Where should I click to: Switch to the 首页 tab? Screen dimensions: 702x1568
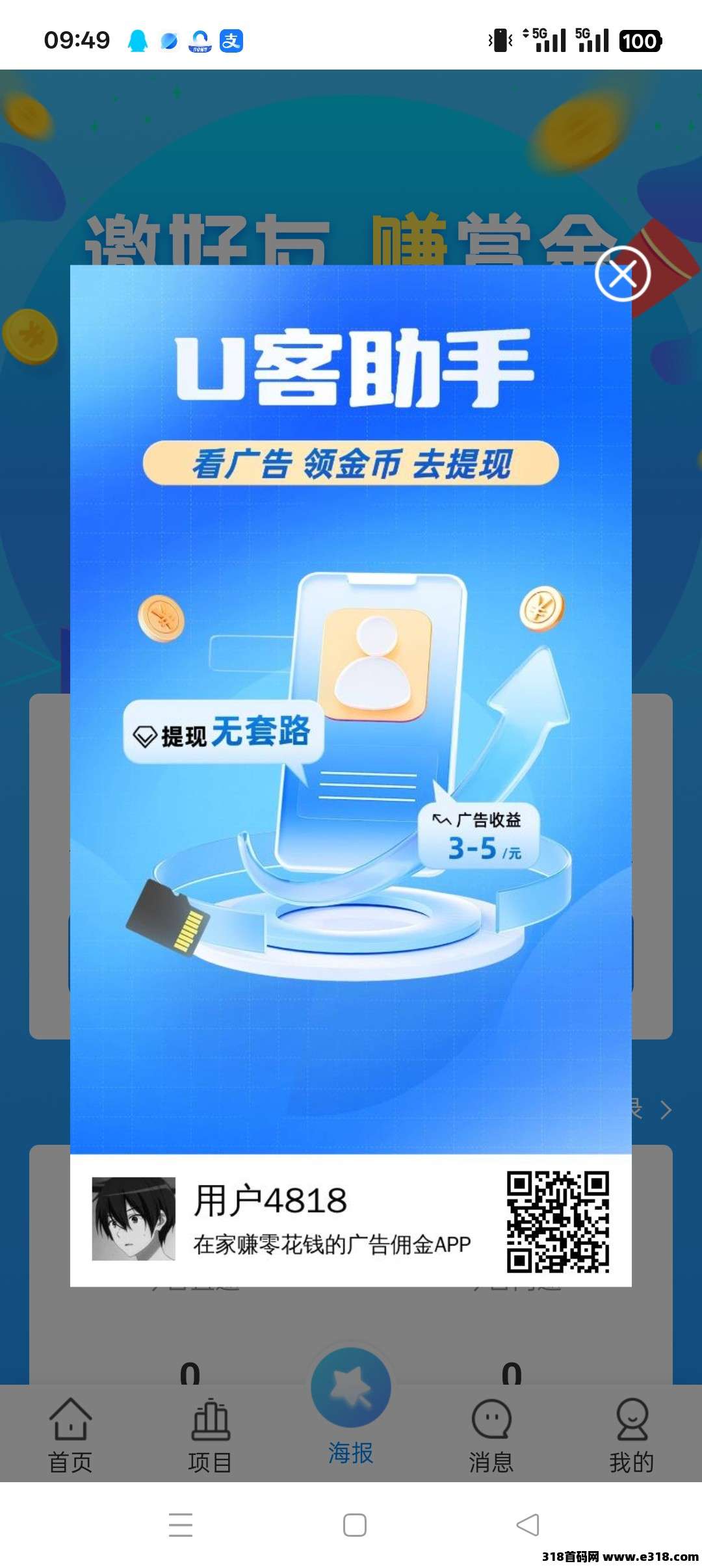[70, 1435]
